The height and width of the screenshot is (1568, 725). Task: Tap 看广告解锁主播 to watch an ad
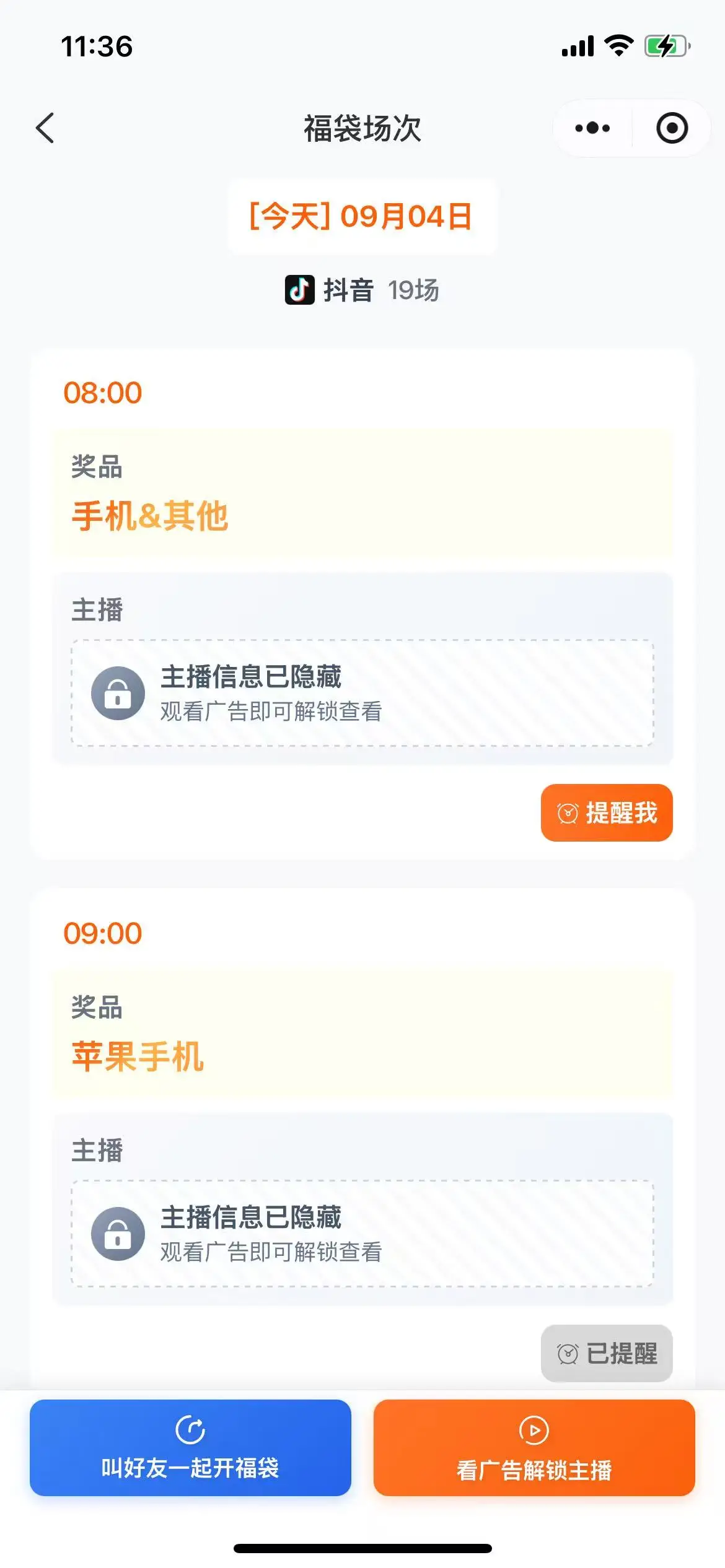point(534,1448)
